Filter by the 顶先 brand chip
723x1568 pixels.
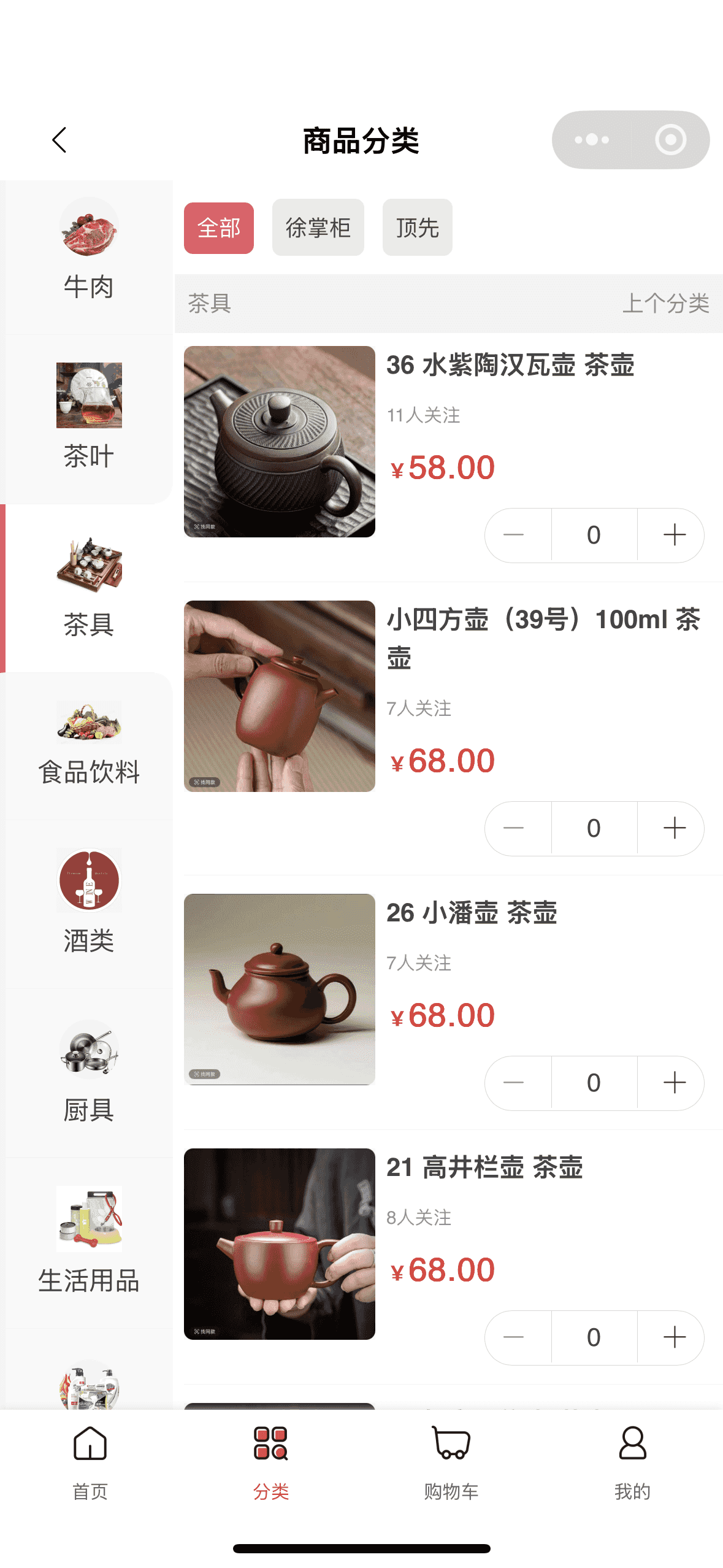click(x=417, y=228)
